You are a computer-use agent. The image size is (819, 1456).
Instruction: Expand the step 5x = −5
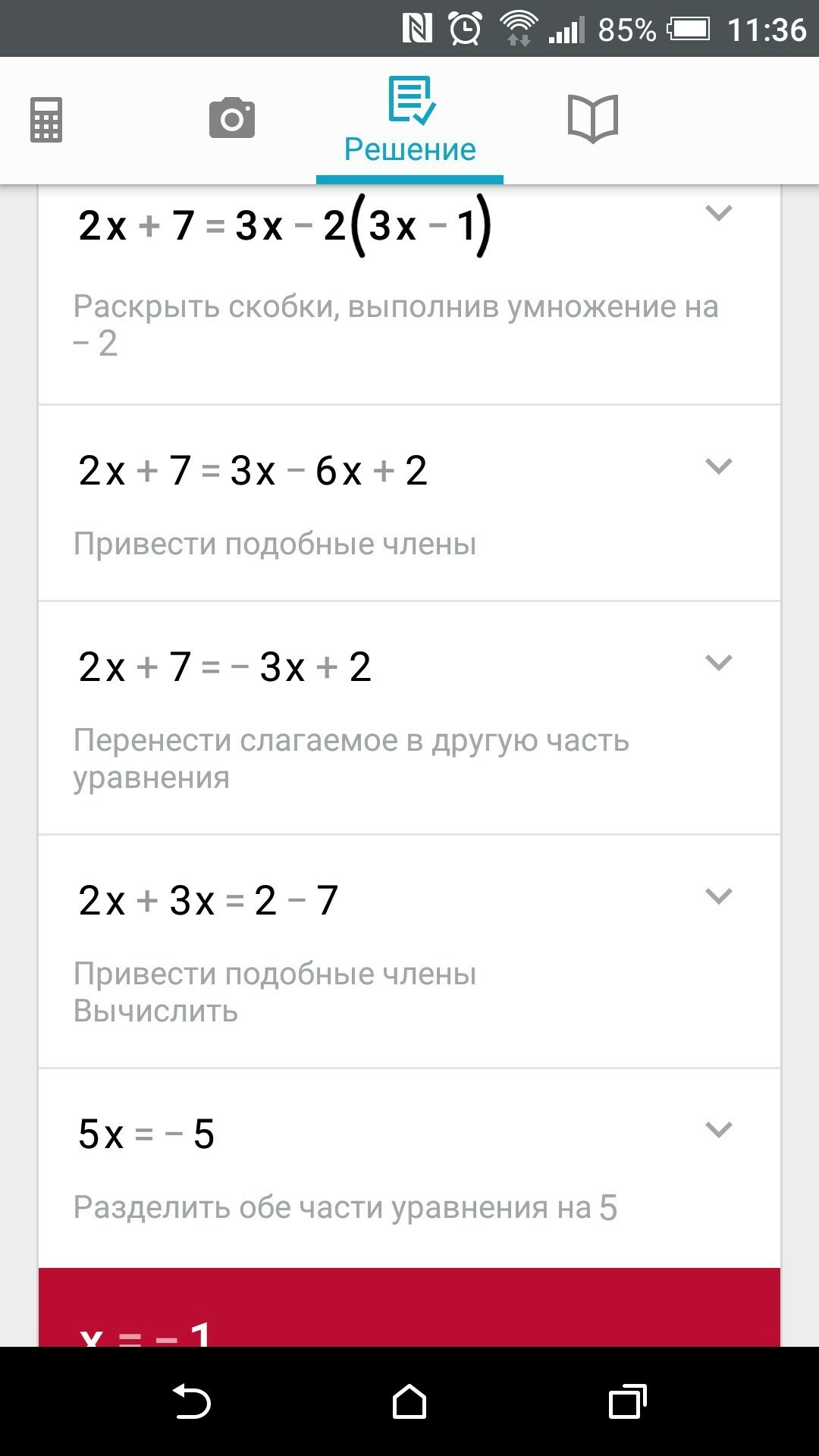click(x=718, y=1130)
